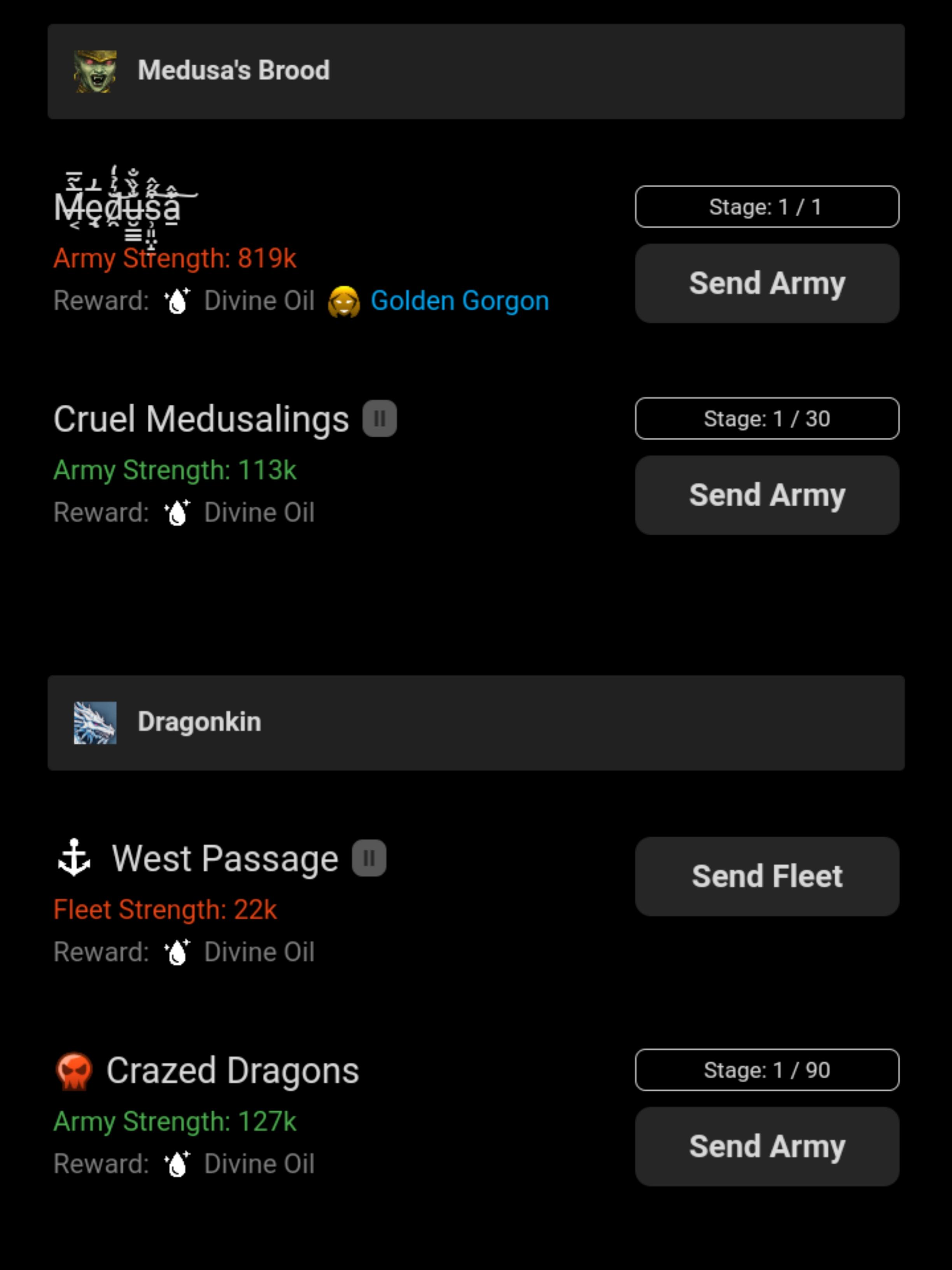Click the Dragonkin dragon emblem icon
The height and width of the screenshot is (1270, 952).
click(95, 722)
